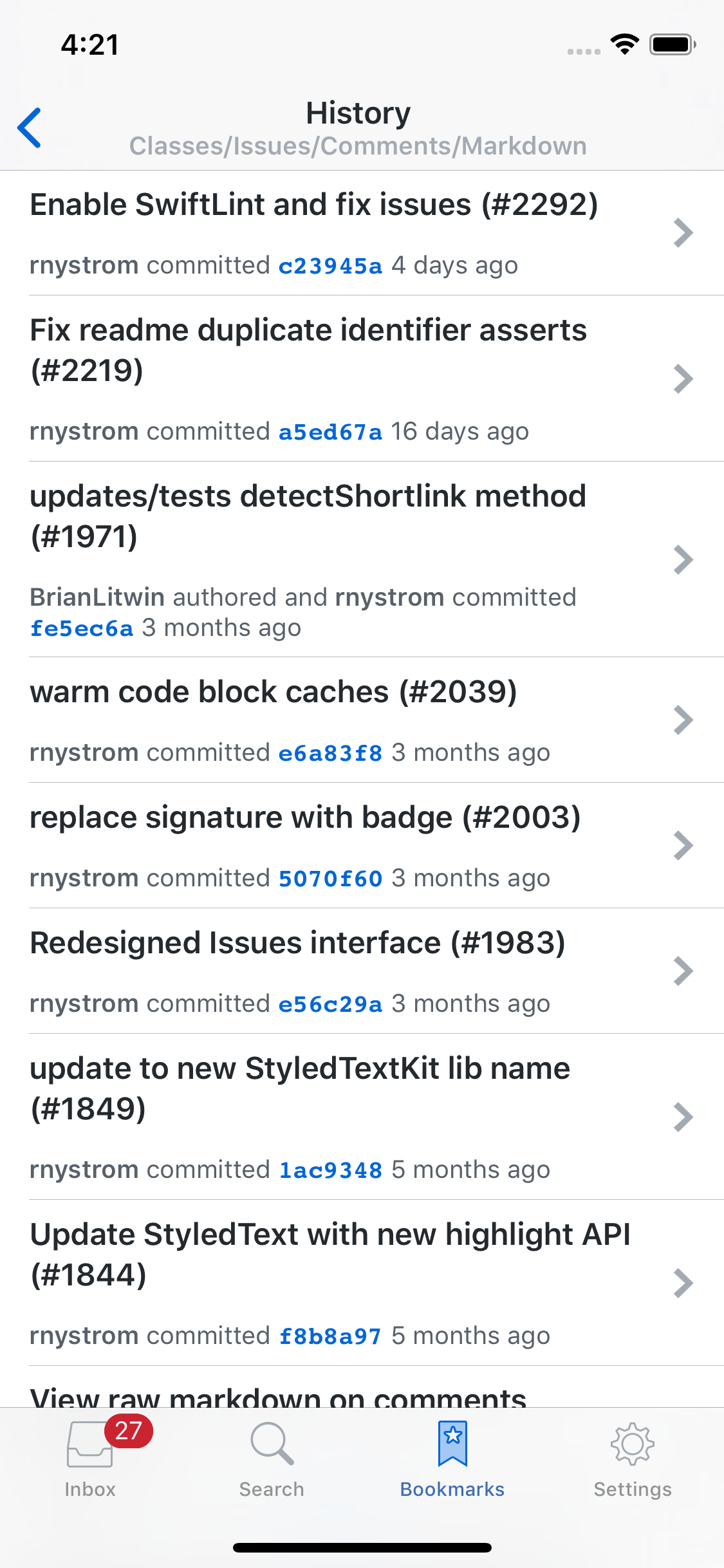Open the update to new StyledTextKit lib name commit
The width and height of the screenshot is (724, 1568).
(x=362, y=1117)
